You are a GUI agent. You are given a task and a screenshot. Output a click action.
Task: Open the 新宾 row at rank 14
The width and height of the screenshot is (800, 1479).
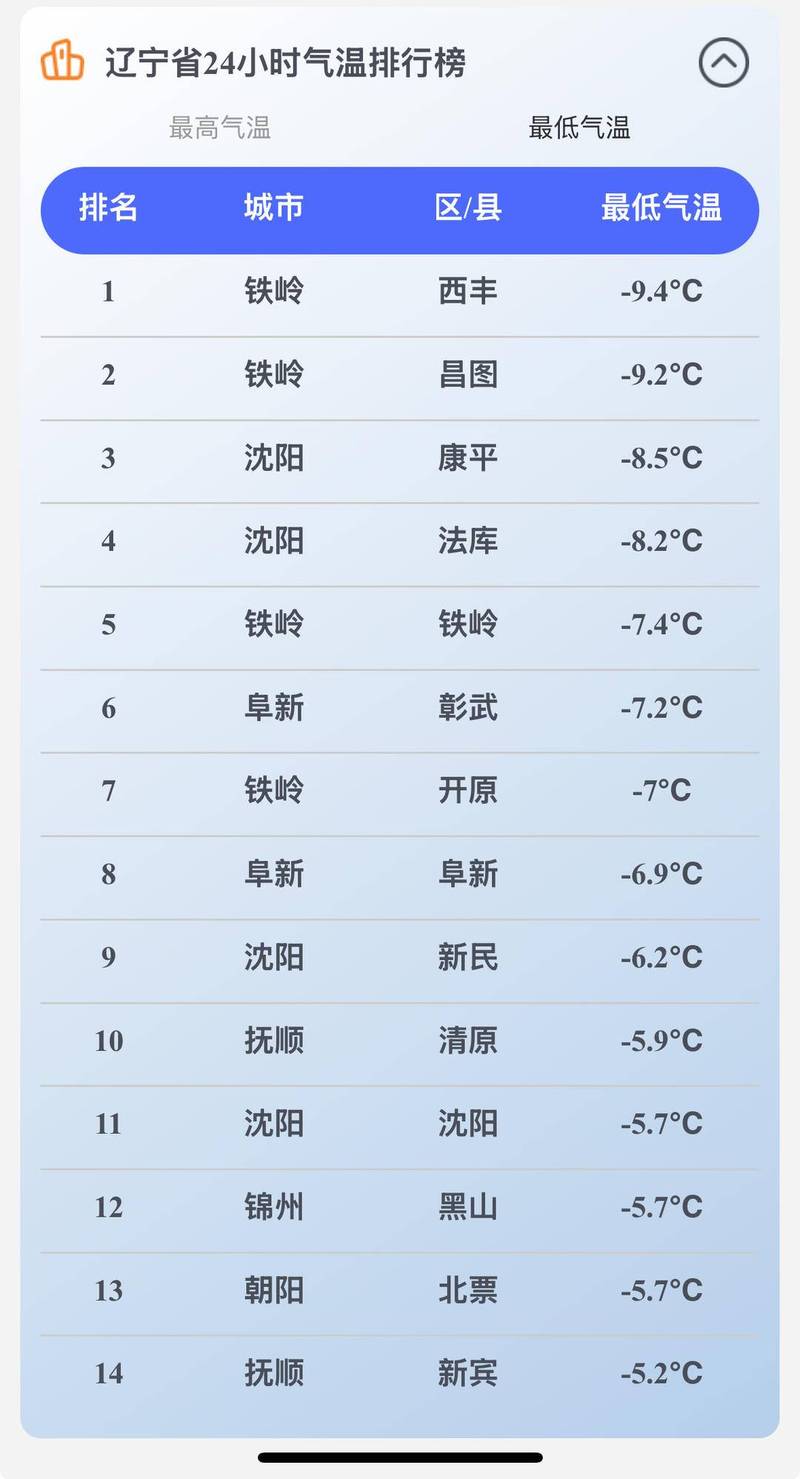coord(400,1373)
